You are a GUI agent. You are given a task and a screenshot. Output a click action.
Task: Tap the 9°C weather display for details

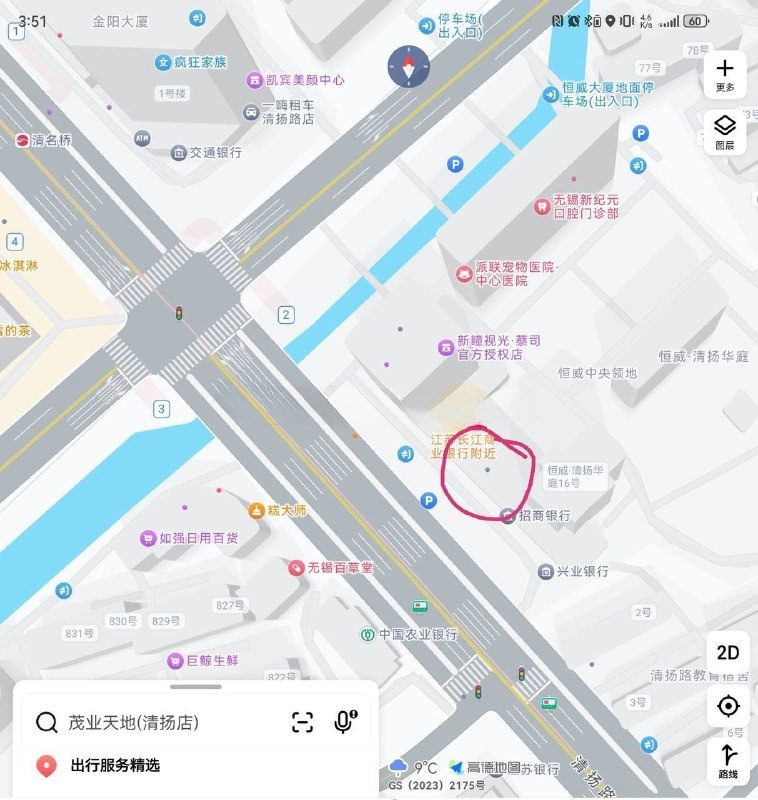(414, 764)
